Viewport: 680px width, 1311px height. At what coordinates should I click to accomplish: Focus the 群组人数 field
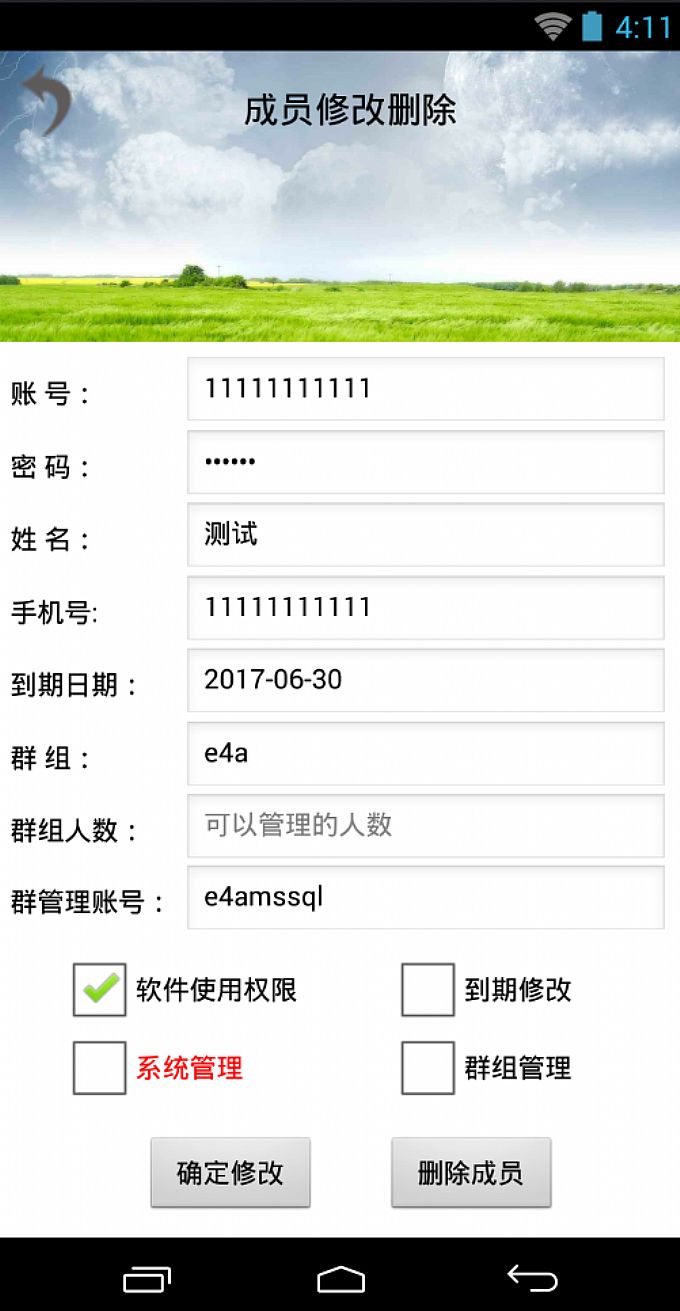(x=426, y=826)
